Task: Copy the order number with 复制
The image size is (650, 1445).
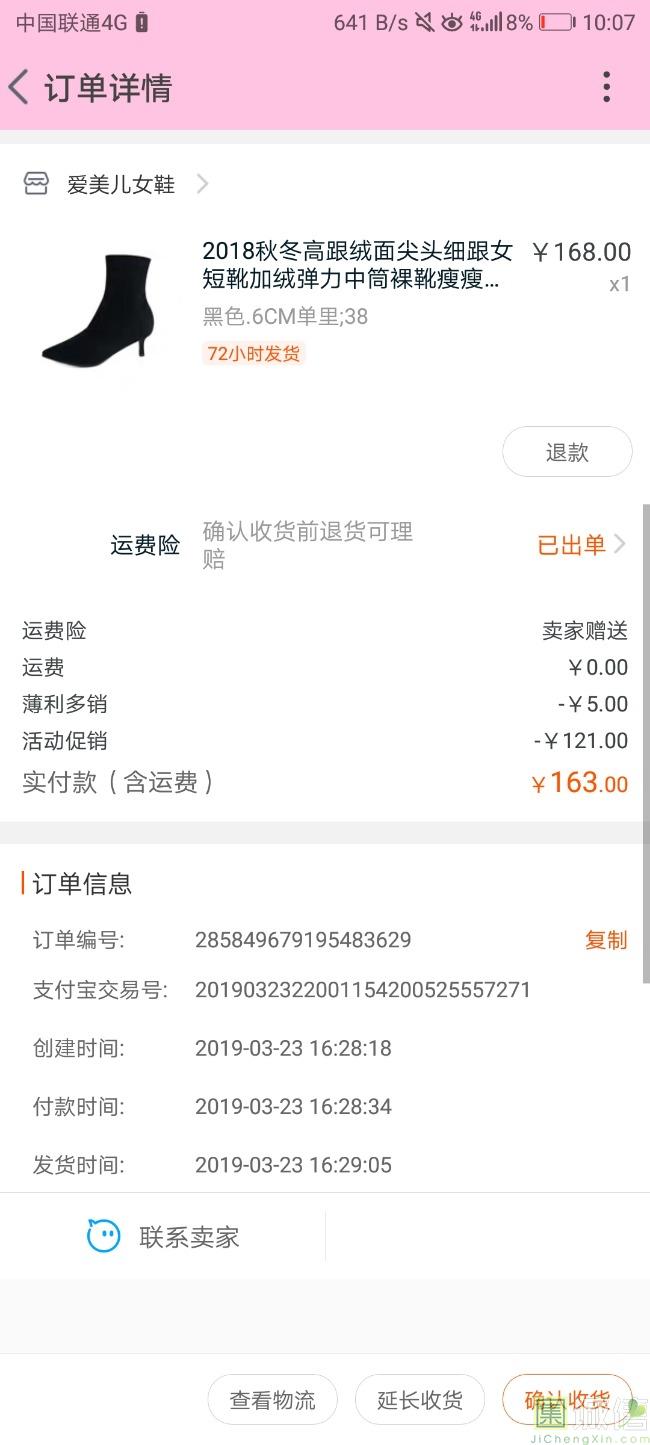Action: (605, 940)
